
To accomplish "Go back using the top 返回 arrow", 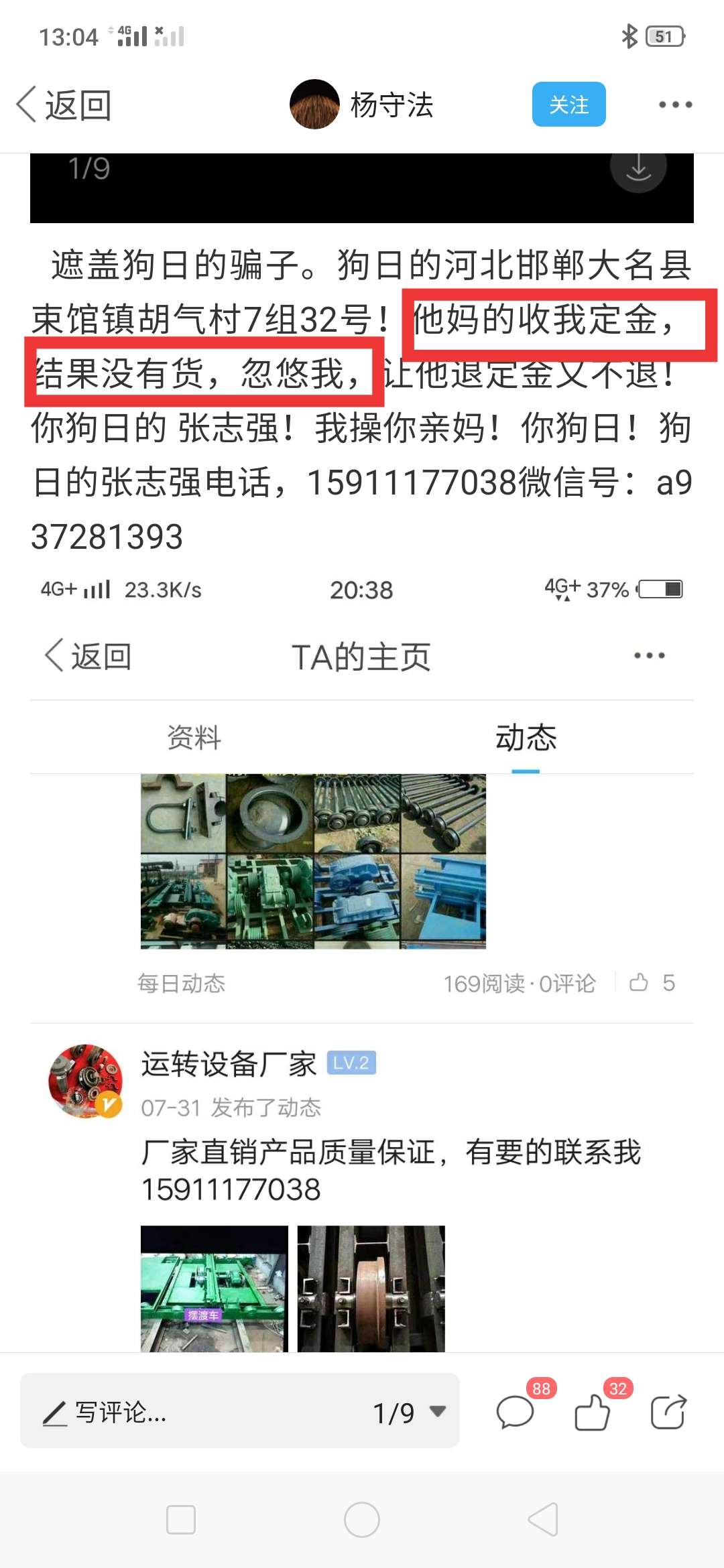I will pos(64,105).
